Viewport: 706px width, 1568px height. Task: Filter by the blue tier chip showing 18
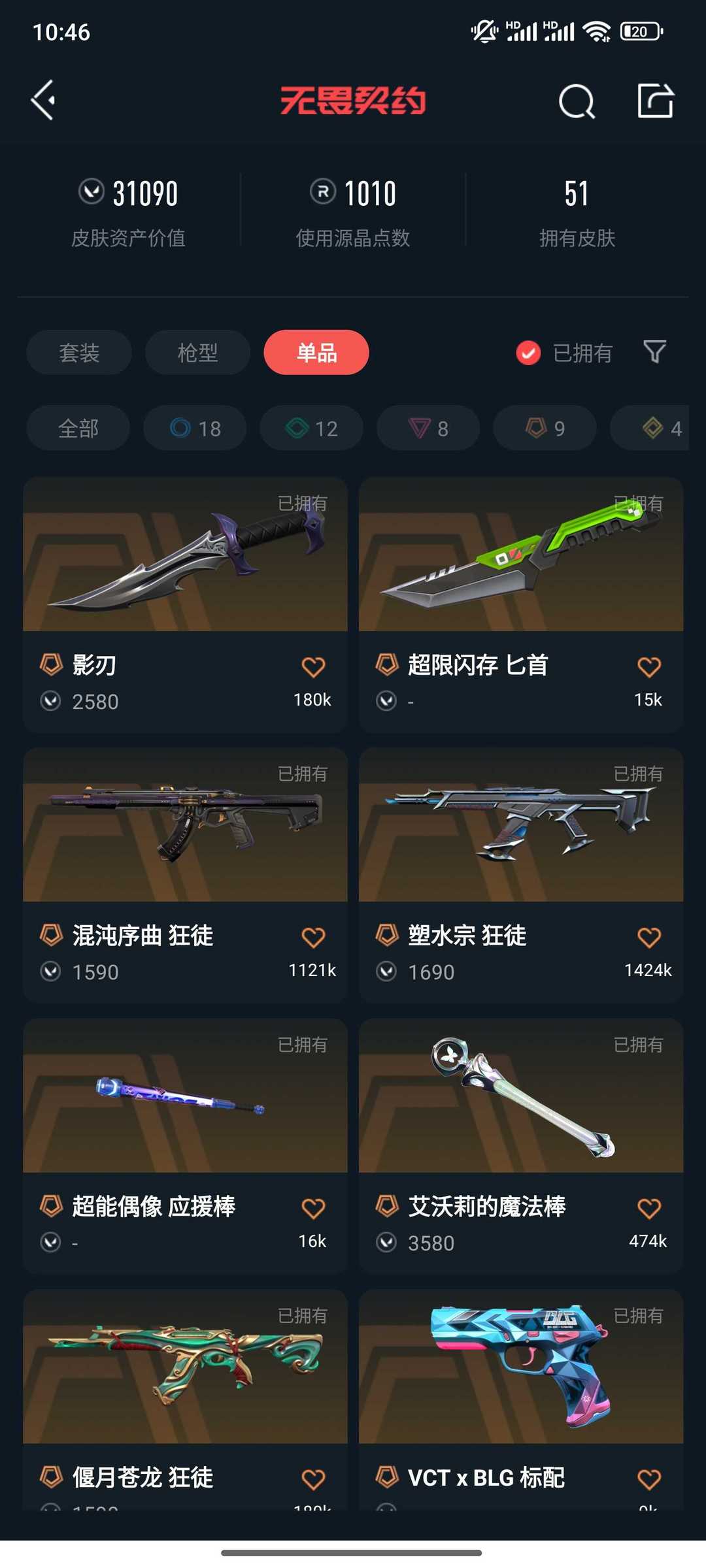tap(195, 428)
